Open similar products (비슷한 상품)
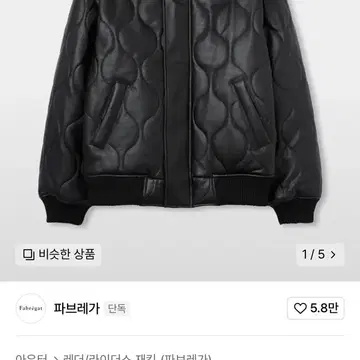Screen dimensions: 360x360 coord(58,255)
